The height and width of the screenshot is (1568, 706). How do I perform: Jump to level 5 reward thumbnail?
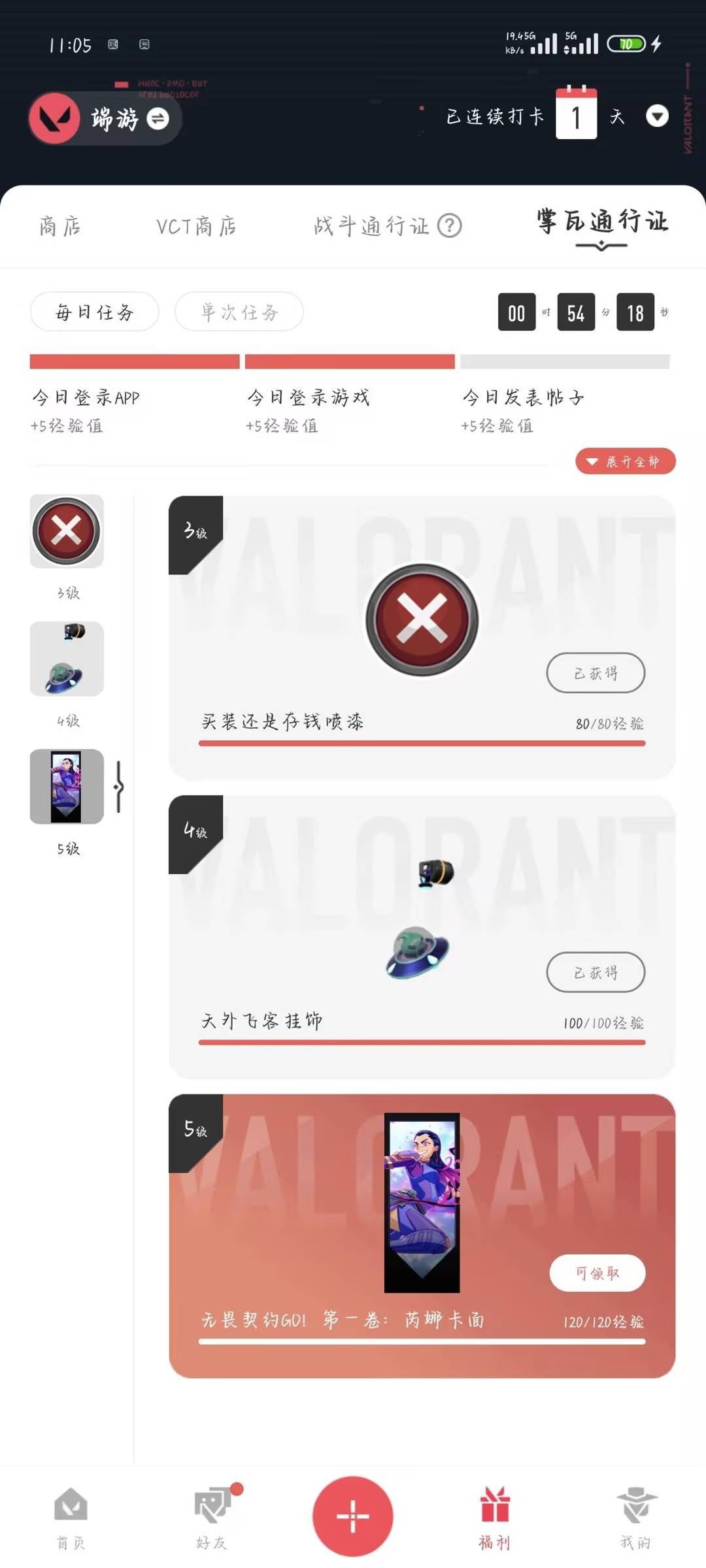click(67, 787)
